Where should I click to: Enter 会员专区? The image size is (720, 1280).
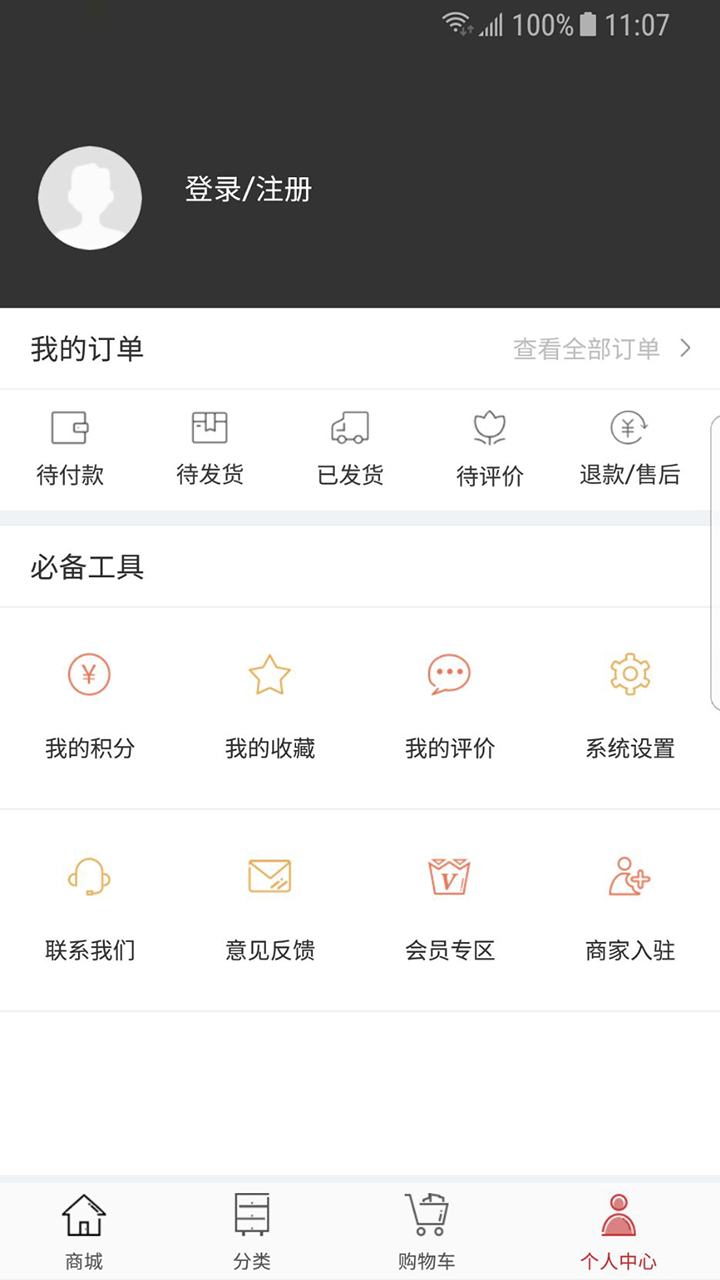click(x=450, y=909)
